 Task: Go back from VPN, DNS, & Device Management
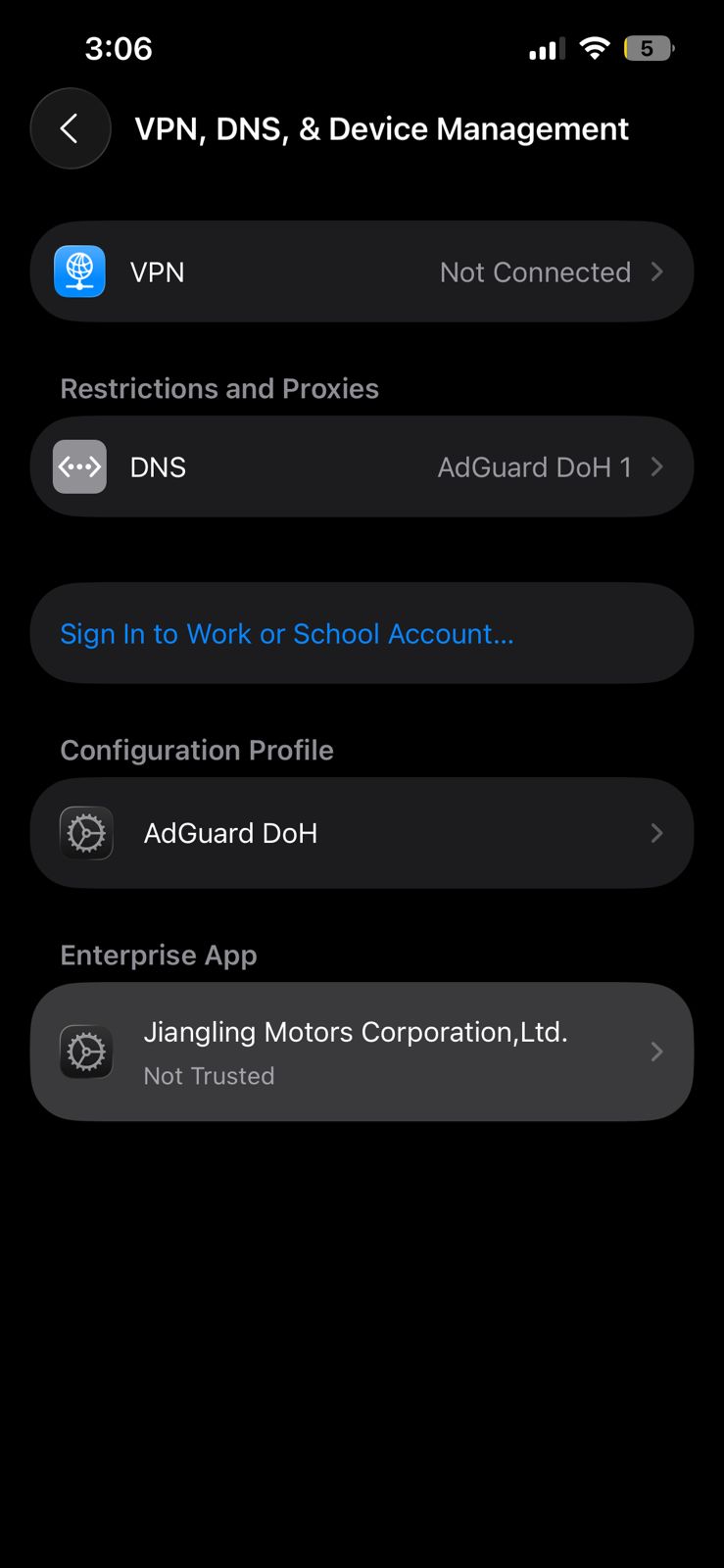pos(70,128)
